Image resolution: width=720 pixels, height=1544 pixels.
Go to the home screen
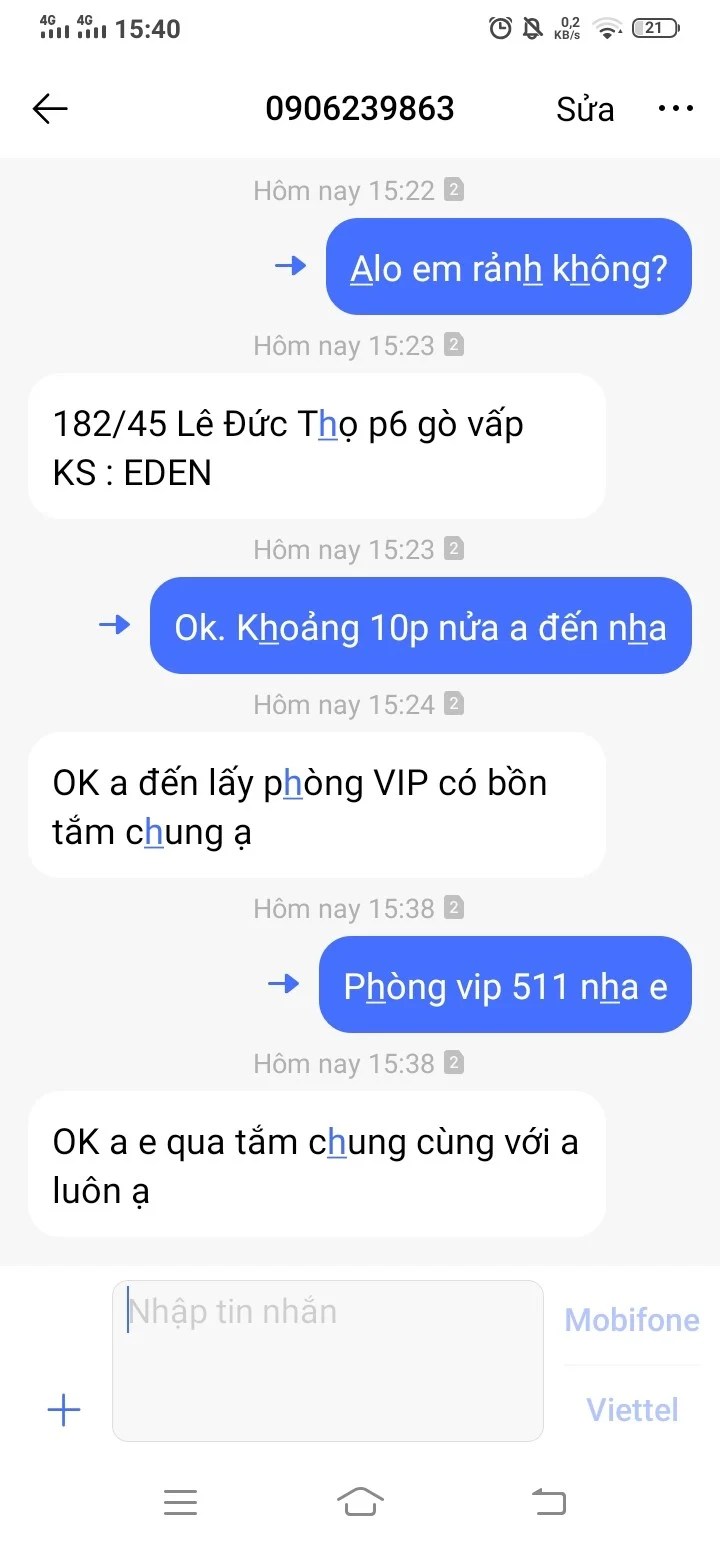[x=361, y=1502]
